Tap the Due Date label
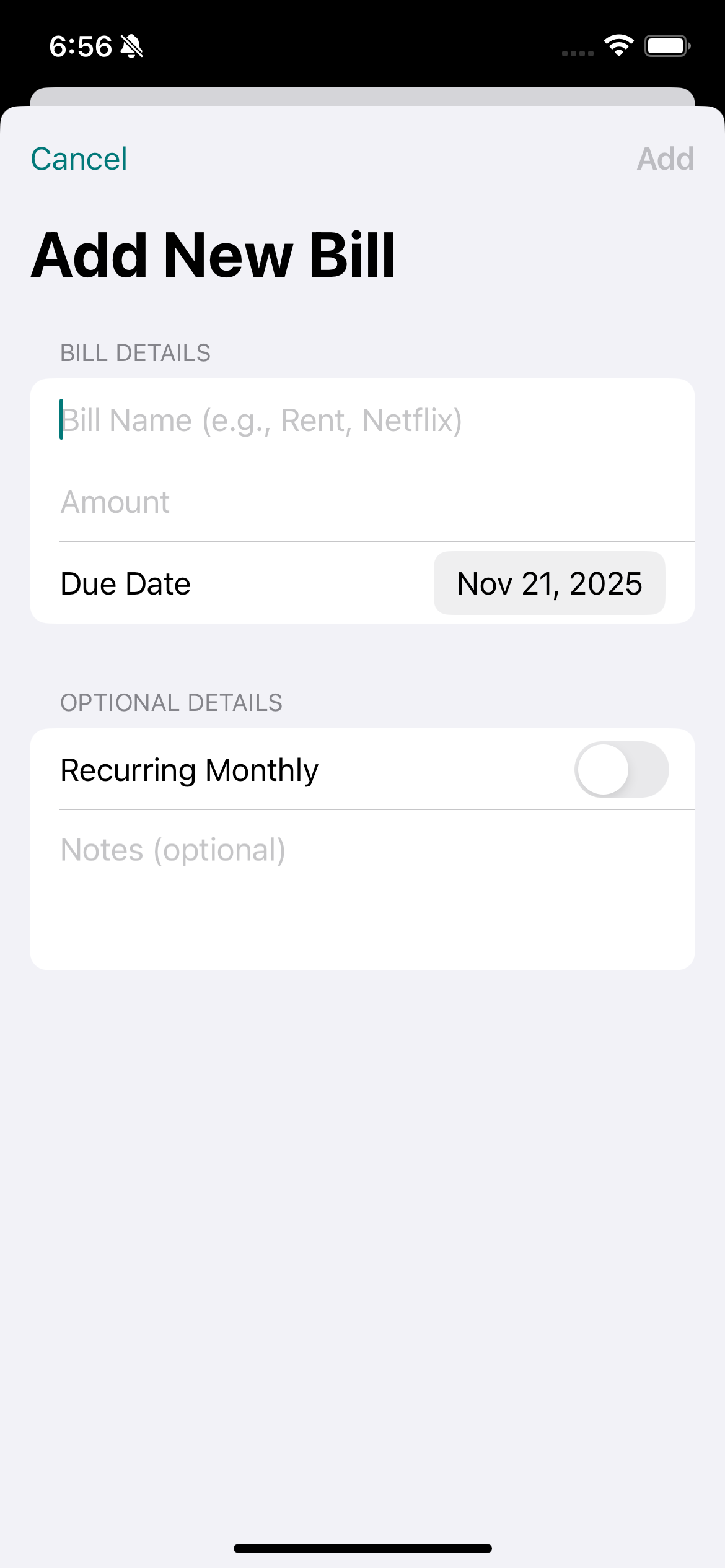 [x=125, y=583]
